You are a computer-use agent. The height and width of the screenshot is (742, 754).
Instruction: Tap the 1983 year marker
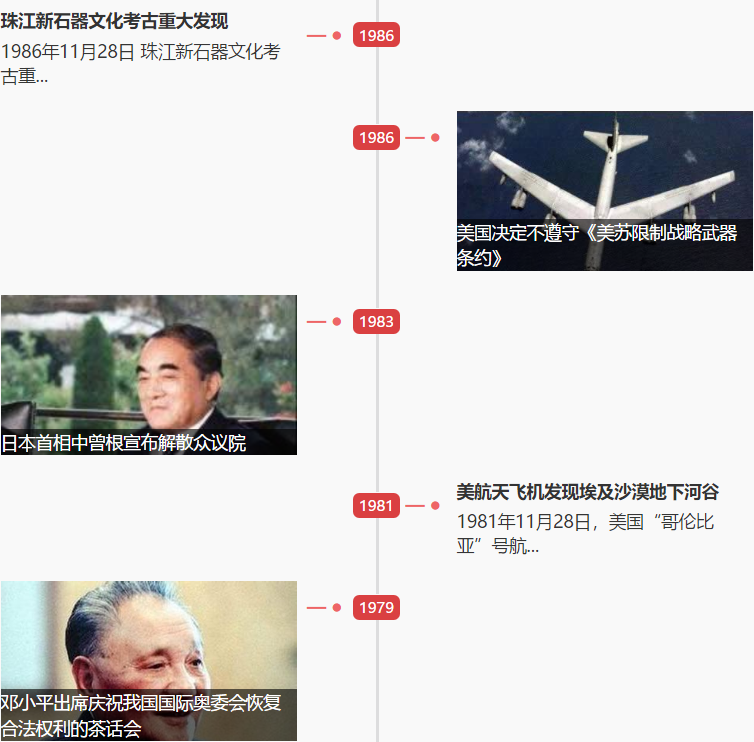click(376, 322)
